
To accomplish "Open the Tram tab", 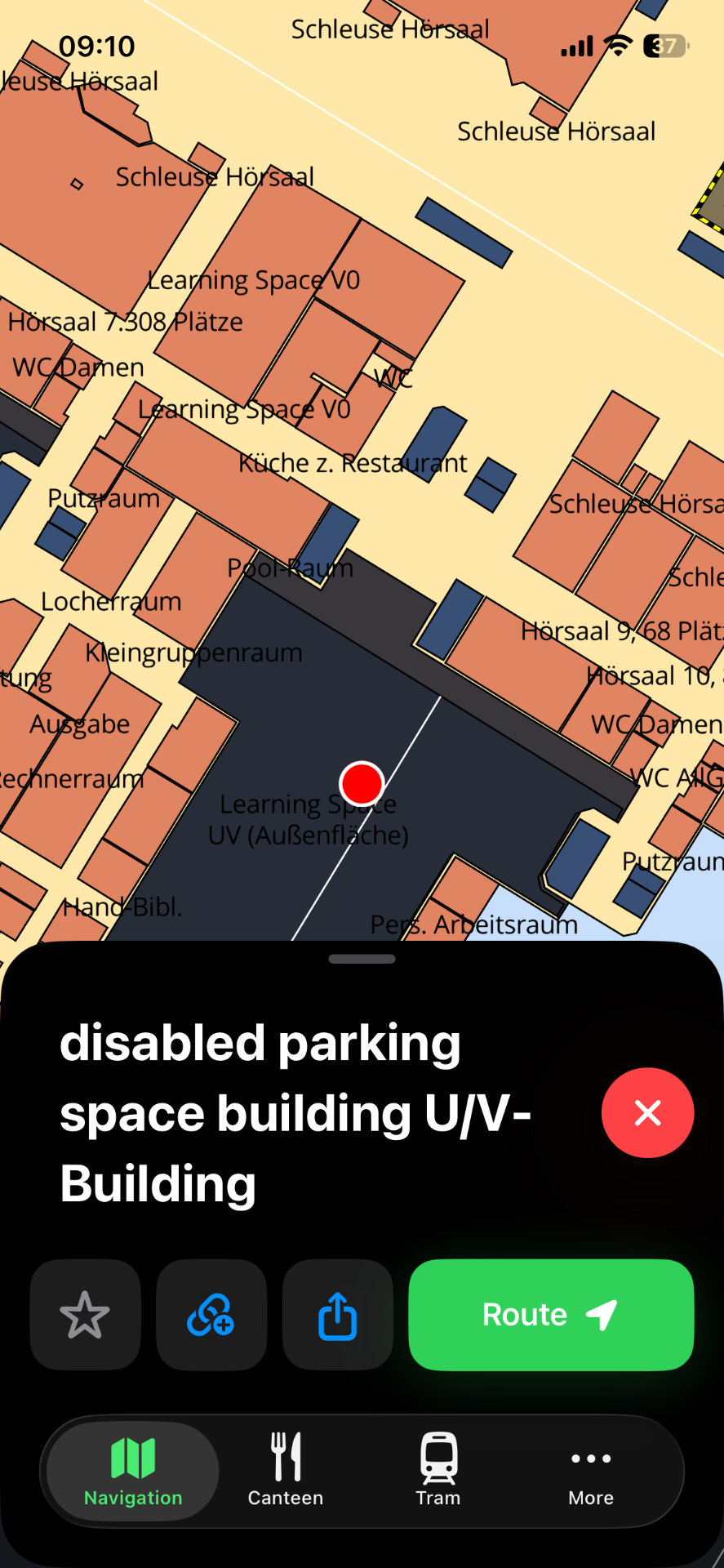I will tap(438, 1472).
